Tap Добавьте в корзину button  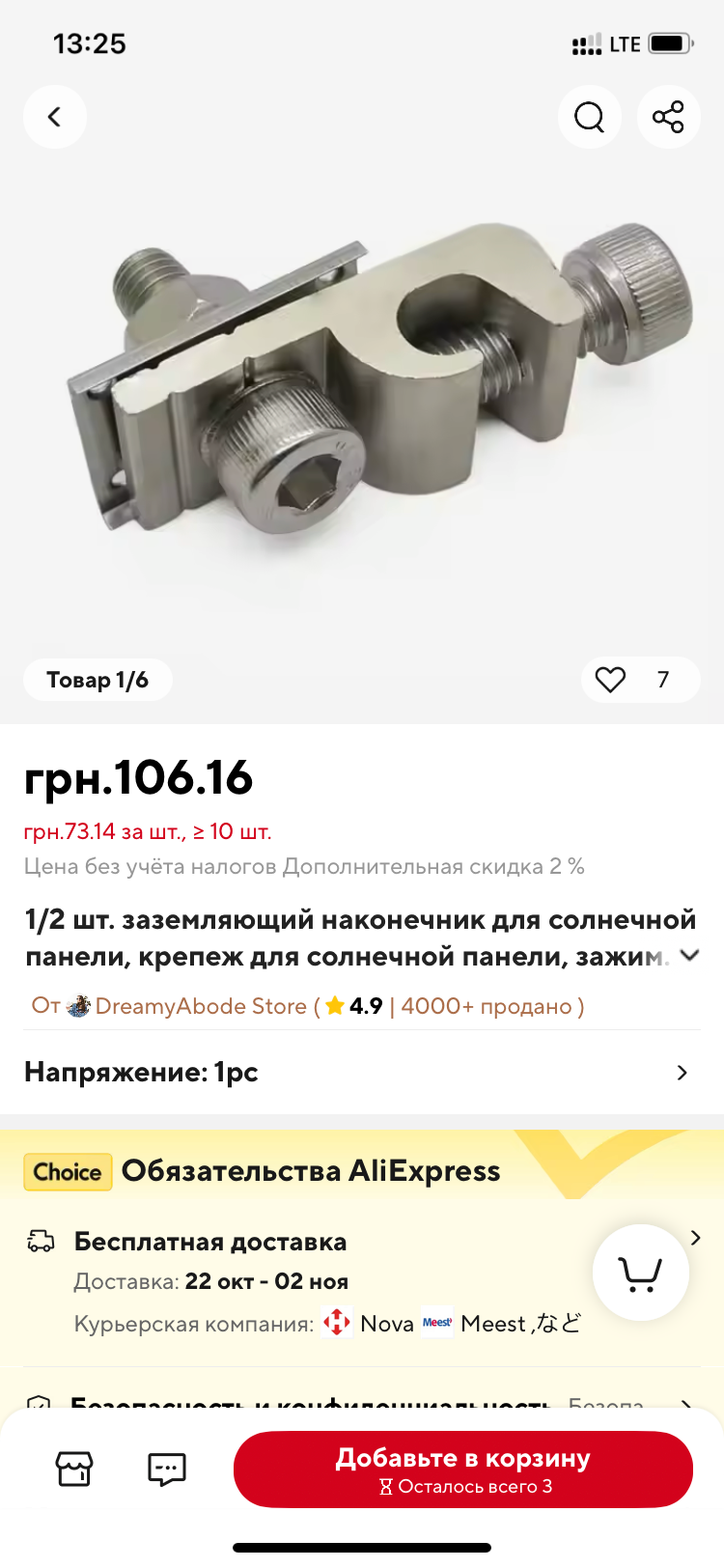coord(463,1470)
